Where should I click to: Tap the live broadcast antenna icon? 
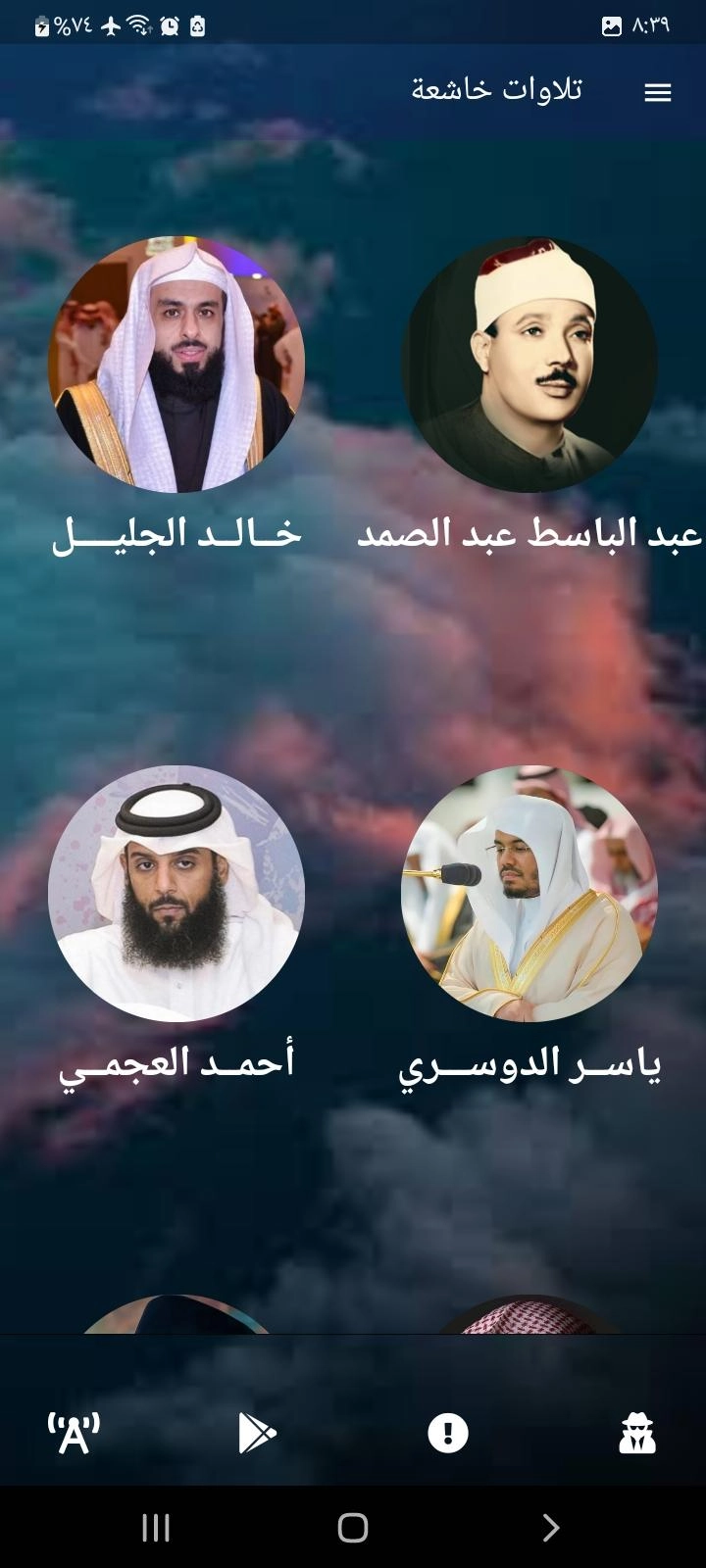point(74,1434)
